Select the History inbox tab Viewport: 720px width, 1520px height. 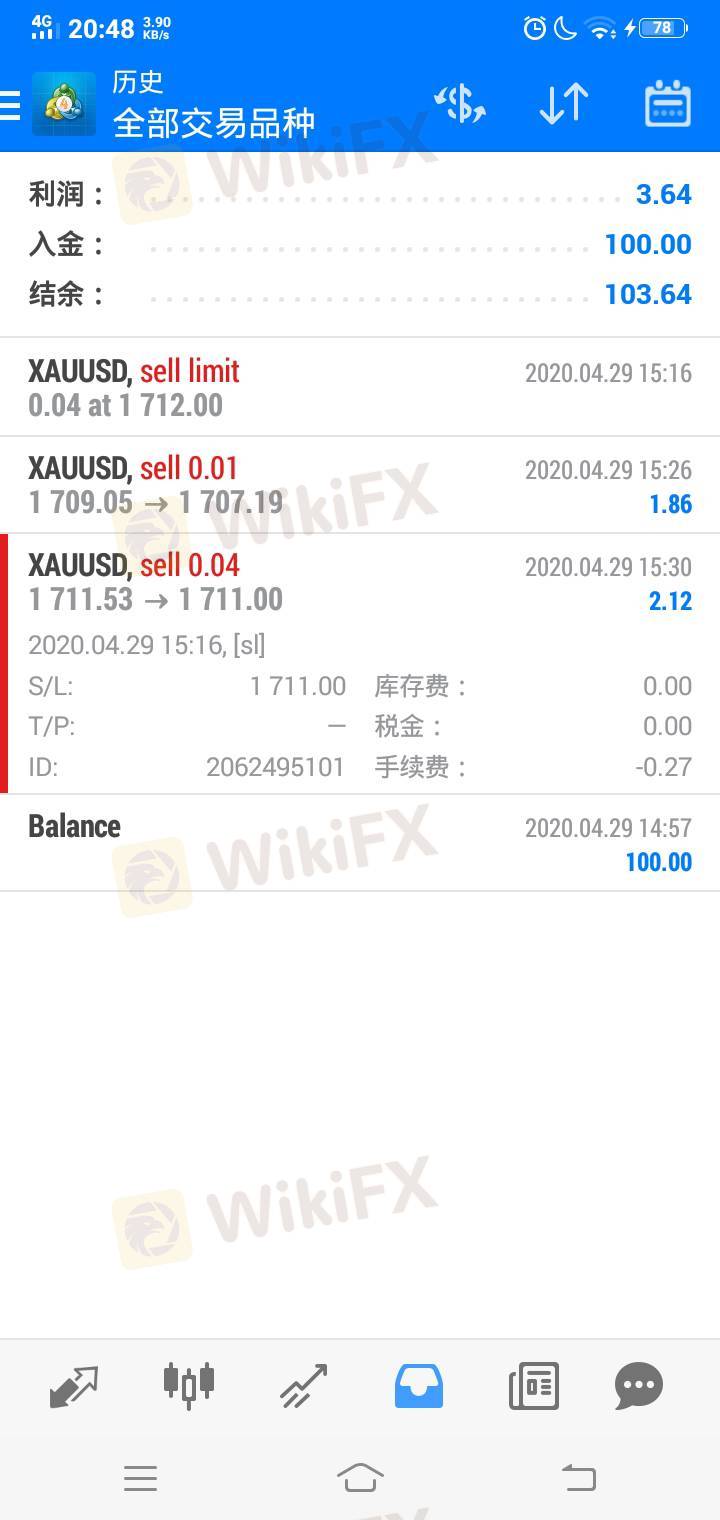click(419, 1387)
